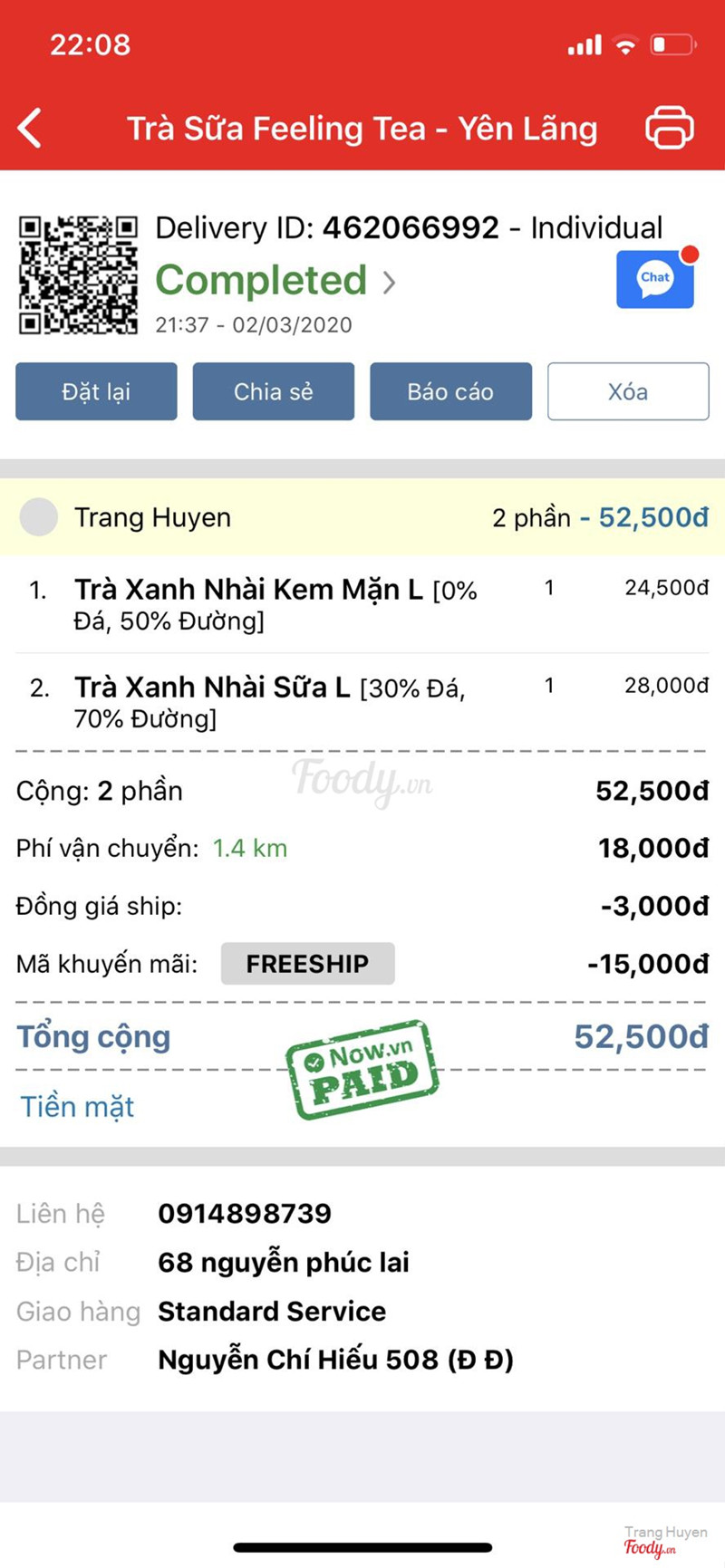Share the order via Chia sẻ

pos(273,391)
